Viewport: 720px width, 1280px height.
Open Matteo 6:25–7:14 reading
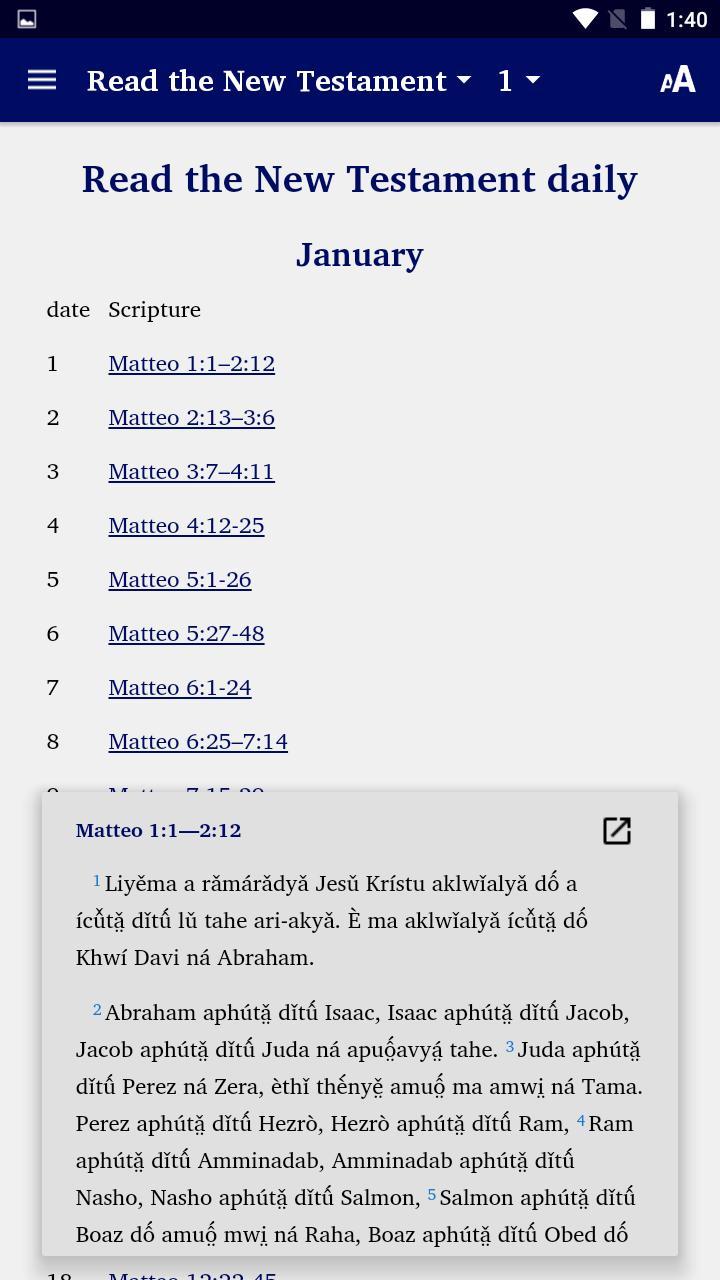point(198,741)
